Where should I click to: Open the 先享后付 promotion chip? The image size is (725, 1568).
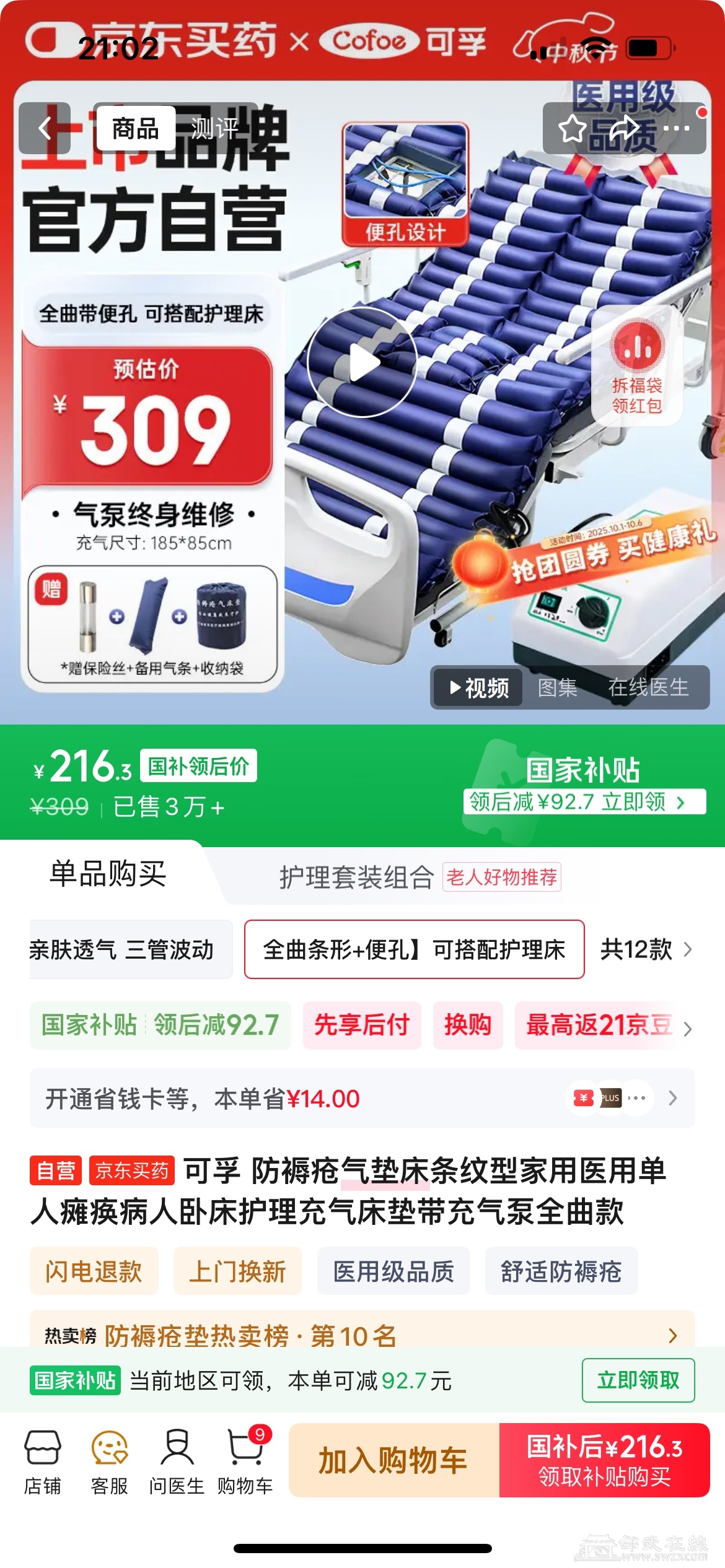coord(362,1025)
